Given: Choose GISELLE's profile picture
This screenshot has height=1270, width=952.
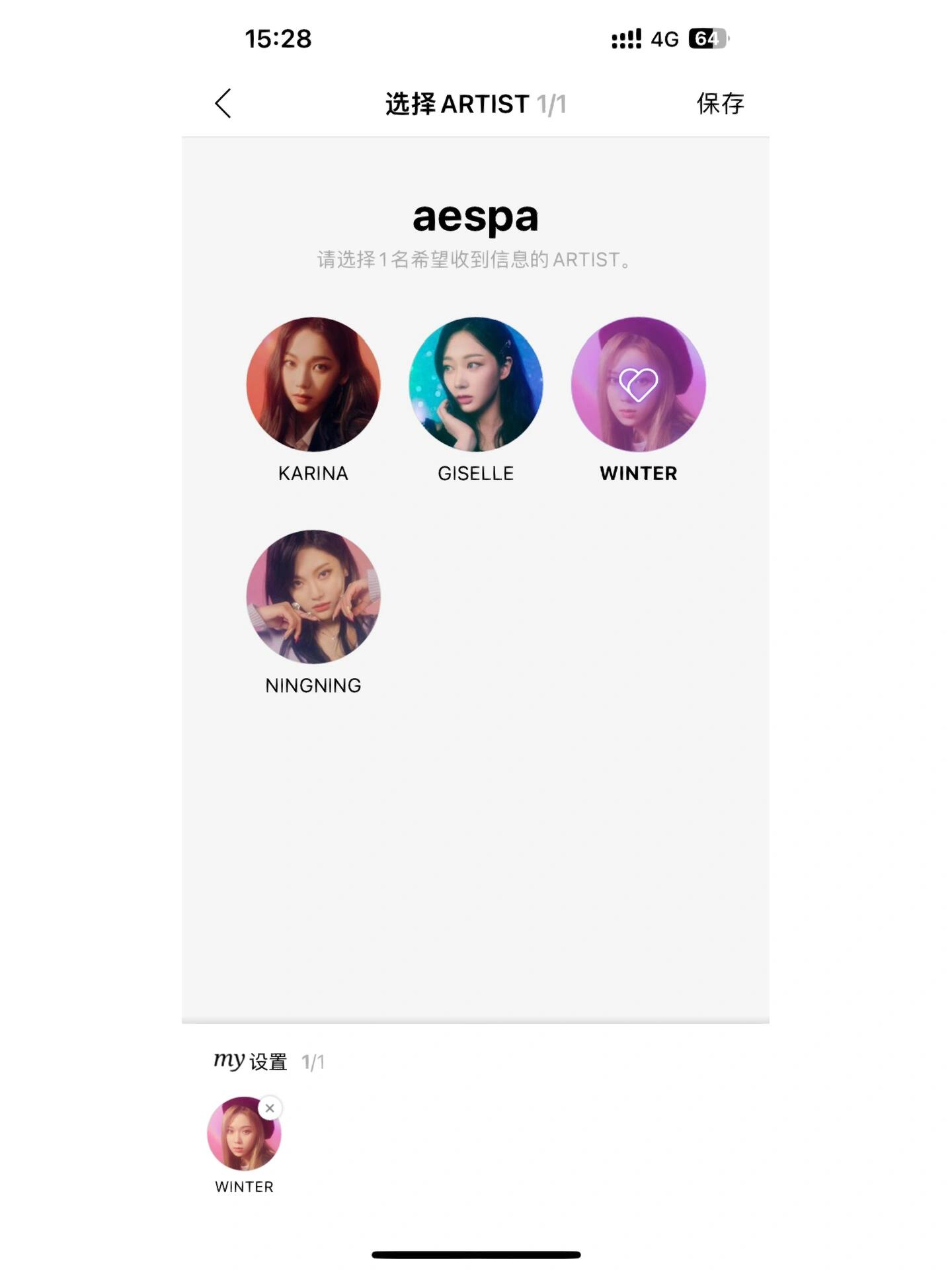Looking at the screenshot, I should [475, 384].
